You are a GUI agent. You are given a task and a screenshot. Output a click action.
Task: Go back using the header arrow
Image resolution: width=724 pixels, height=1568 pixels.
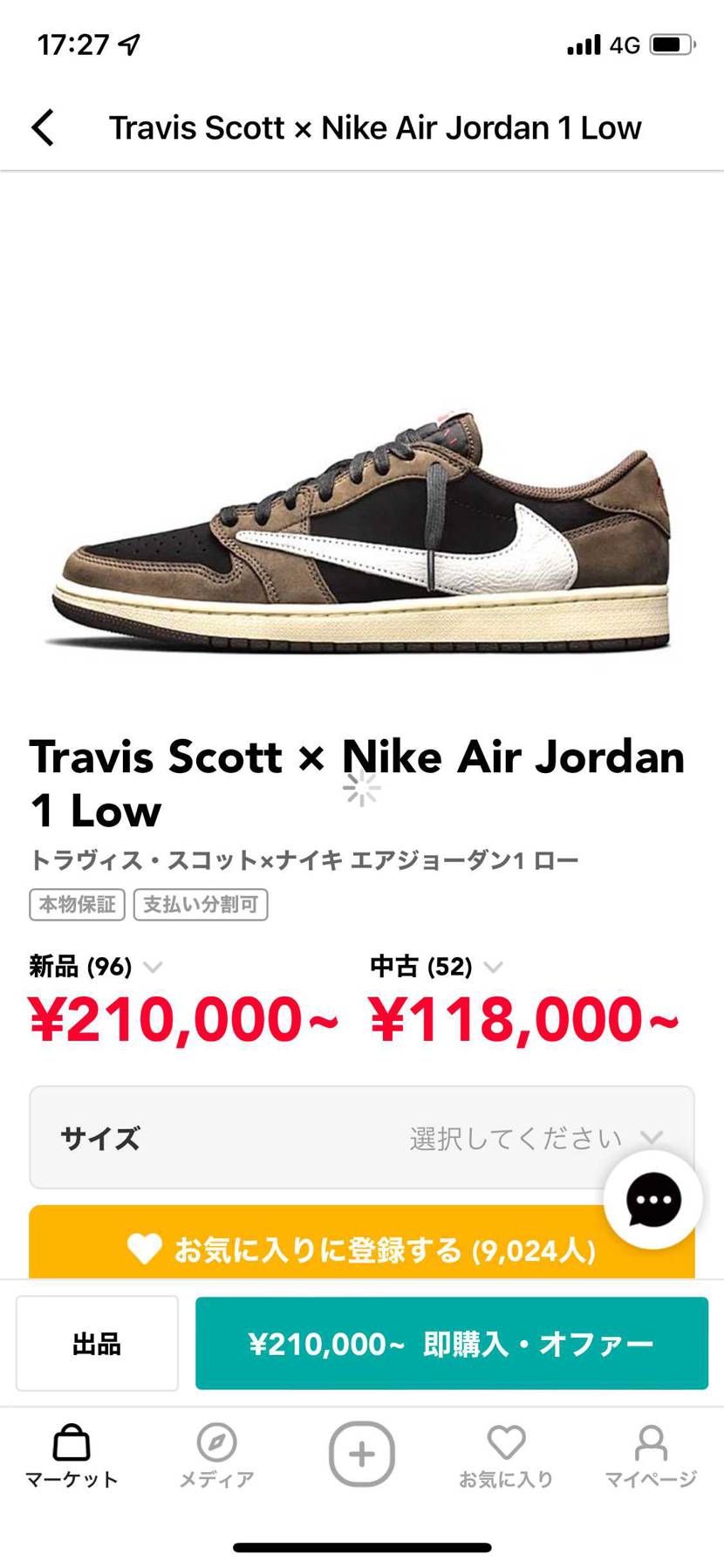(43, 127)
